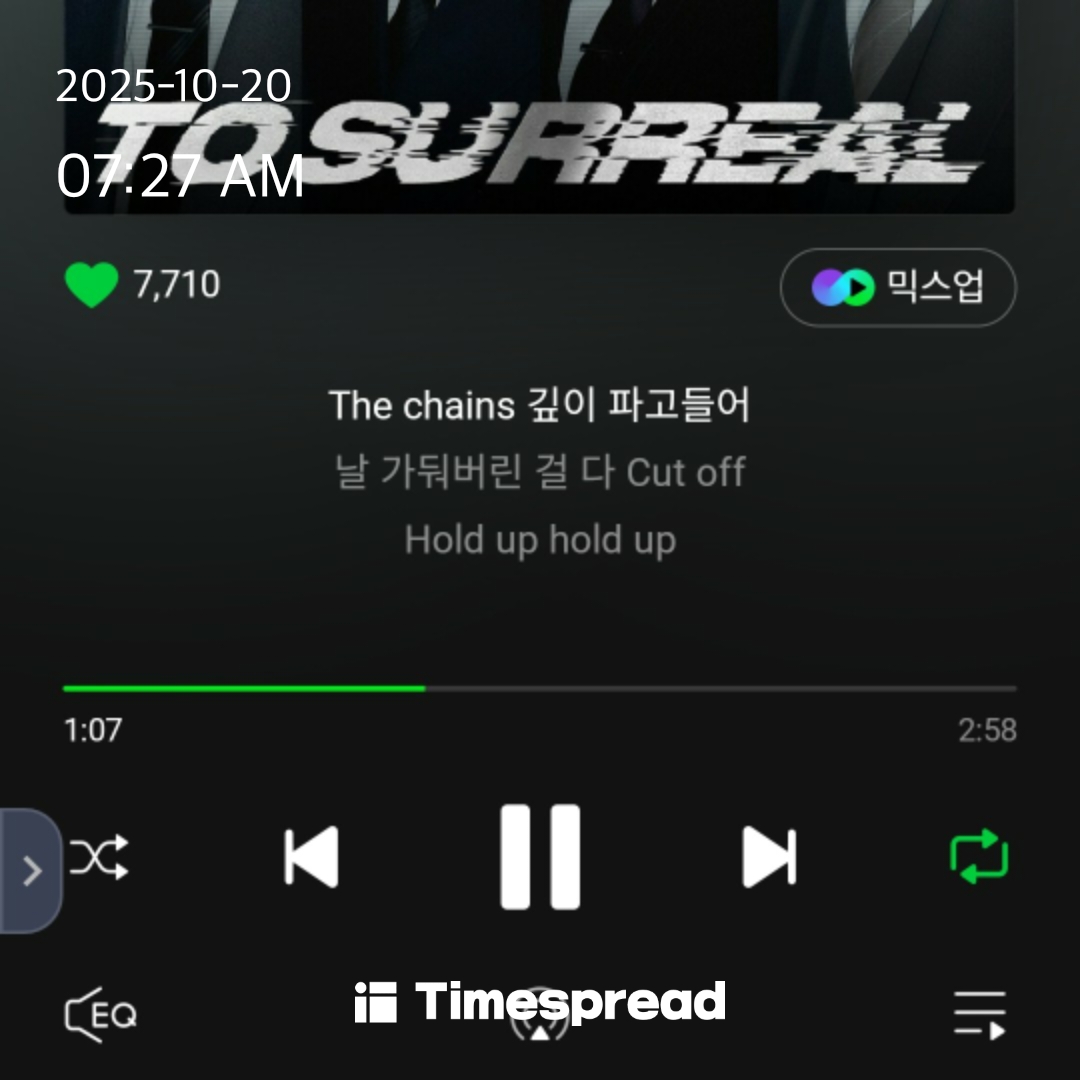Pause the current song
1080x1080 pixels.
pos(540,858)
